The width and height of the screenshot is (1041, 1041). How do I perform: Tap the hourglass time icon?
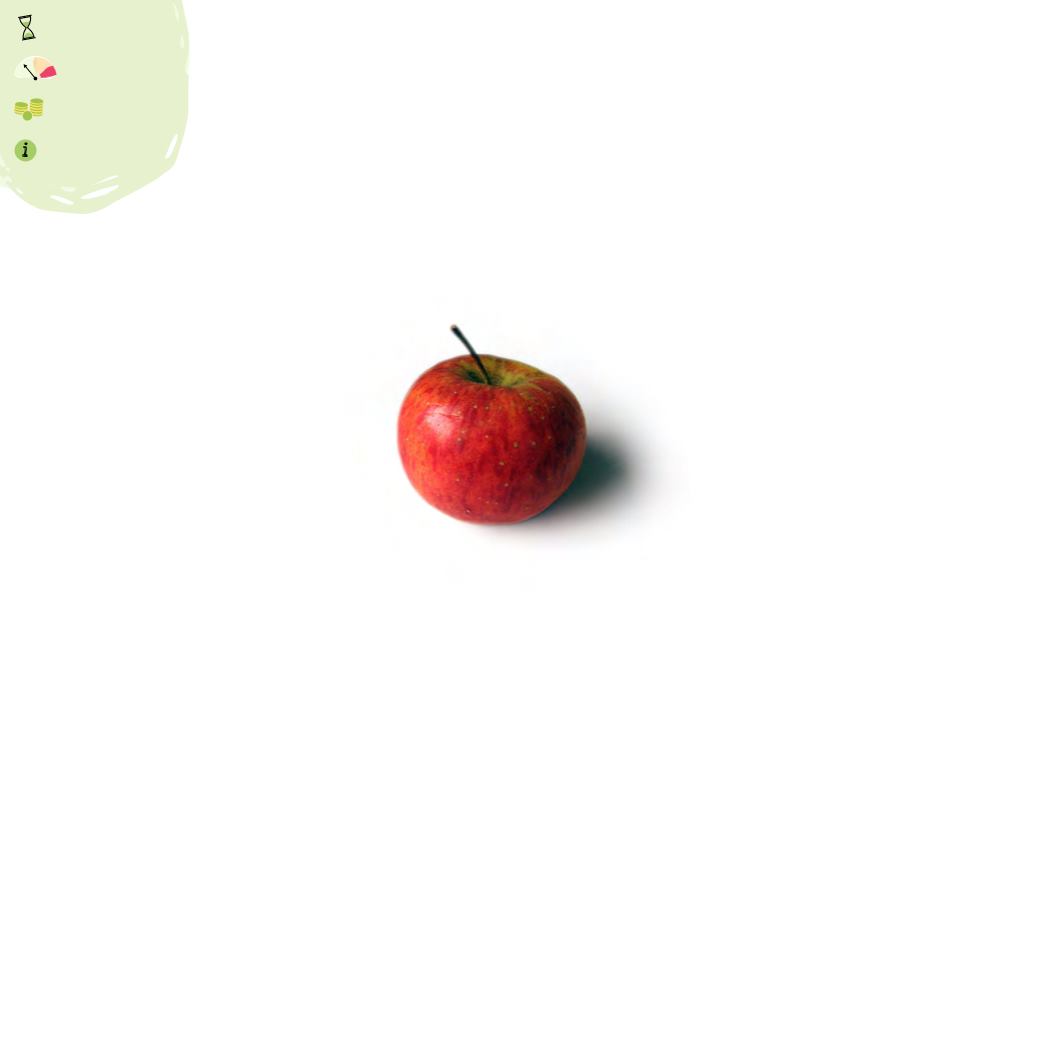[27, 28]
